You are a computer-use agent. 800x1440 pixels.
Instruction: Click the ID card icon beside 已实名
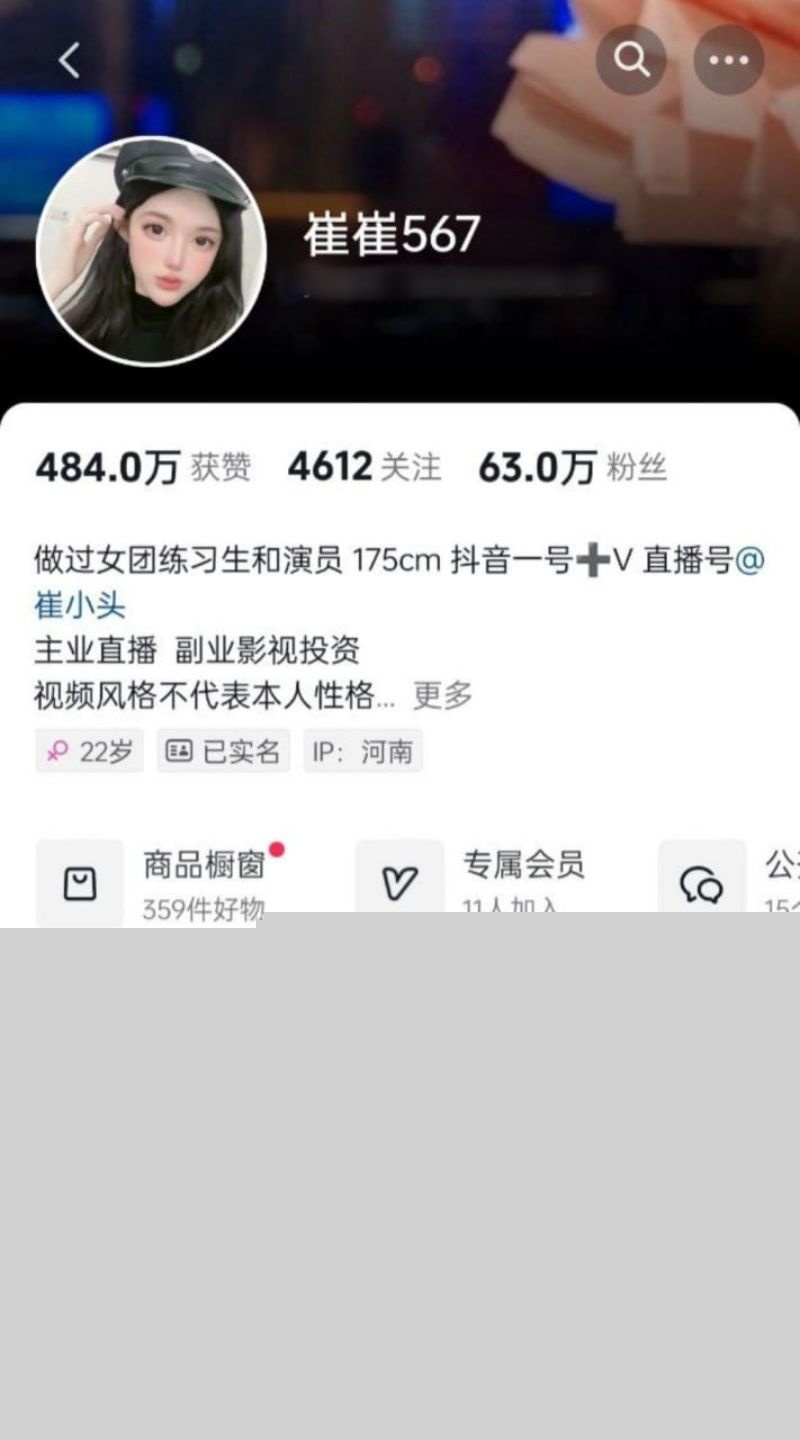(x=176, y=750)
